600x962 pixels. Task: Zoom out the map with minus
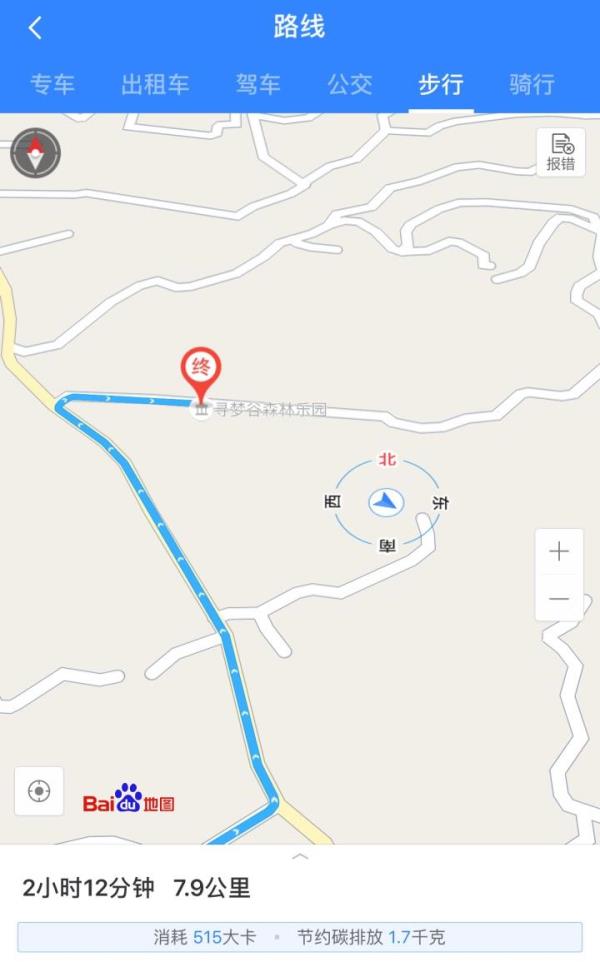[559, 598]
